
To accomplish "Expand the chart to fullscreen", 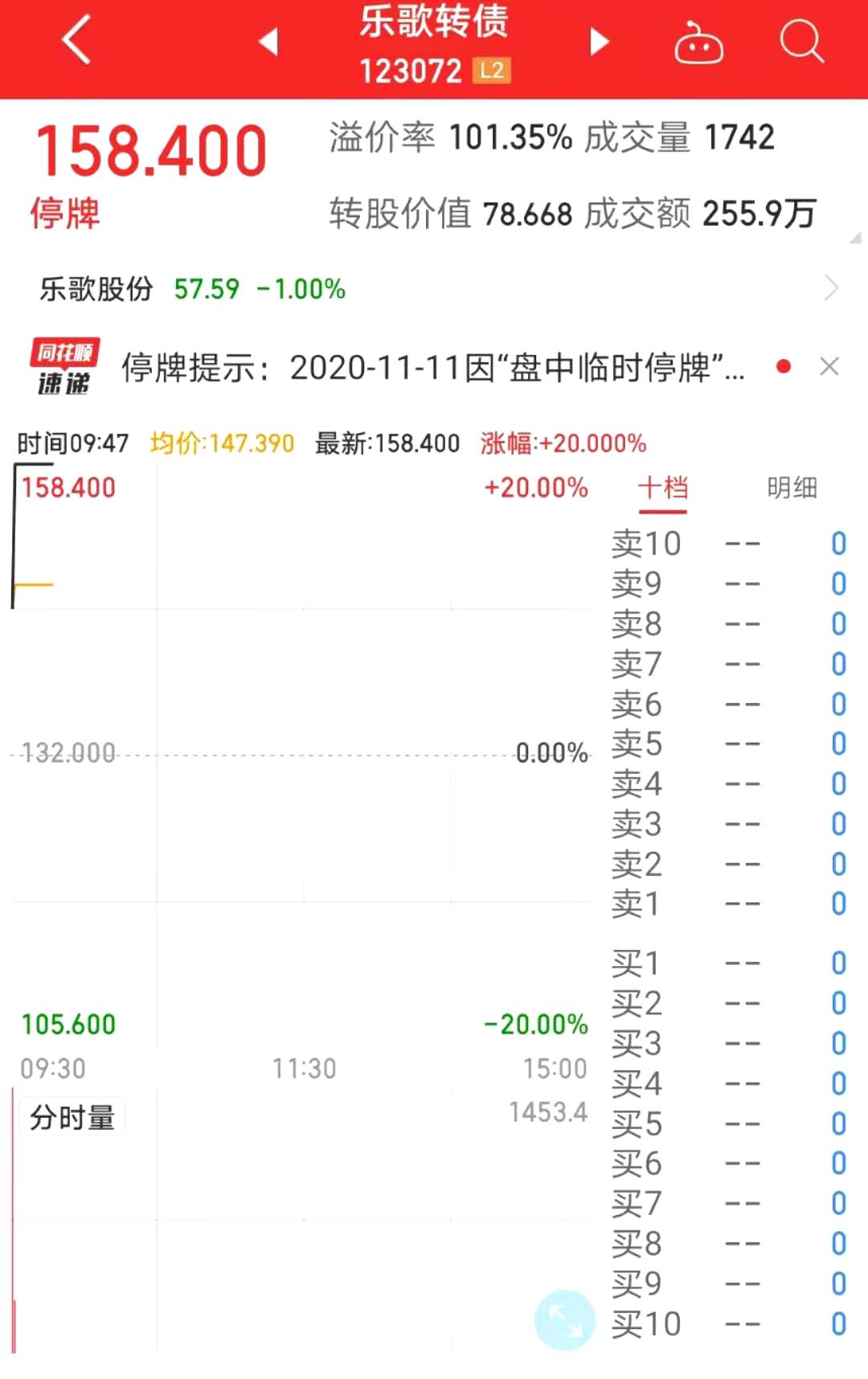I will (564, 1320).
